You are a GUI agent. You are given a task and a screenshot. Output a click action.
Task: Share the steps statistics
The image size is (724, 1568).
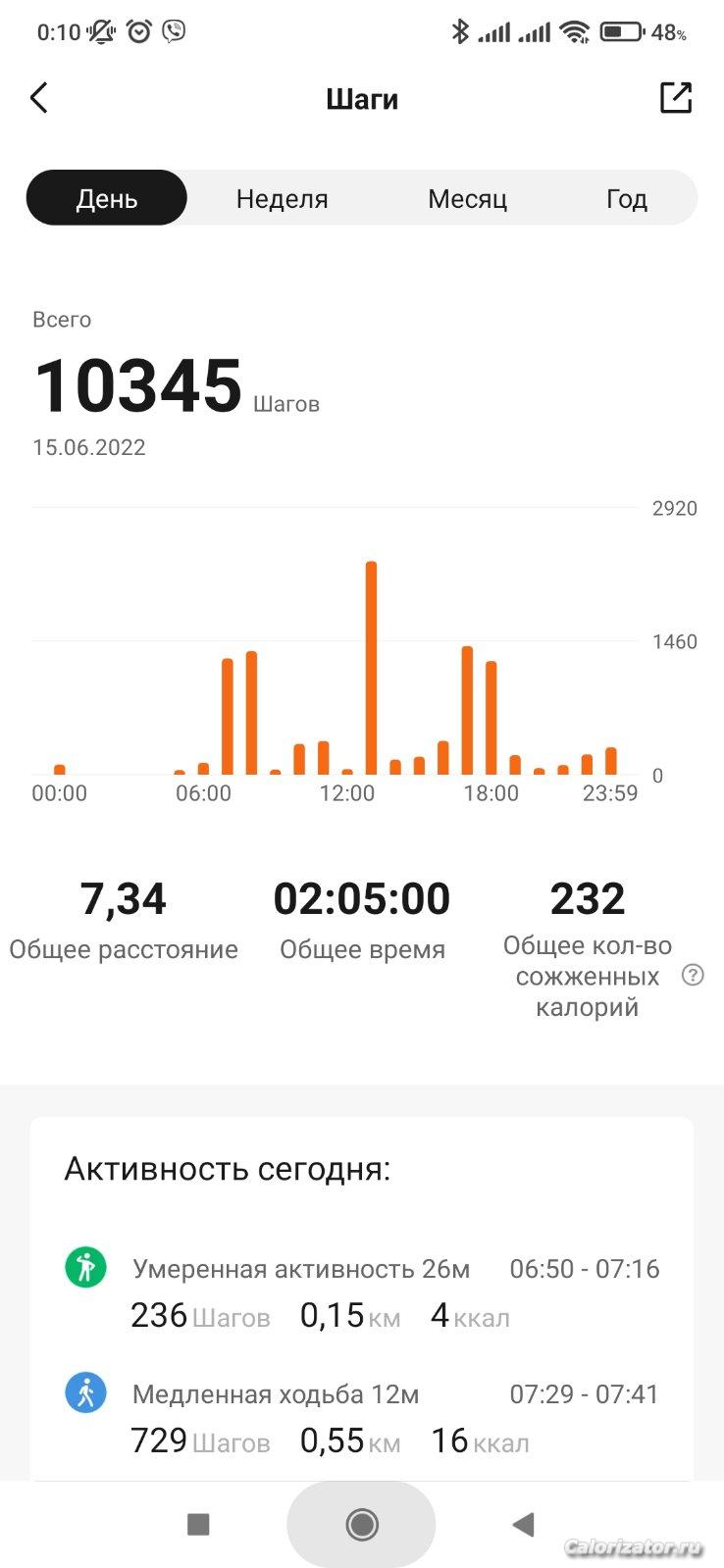[675, 98]
